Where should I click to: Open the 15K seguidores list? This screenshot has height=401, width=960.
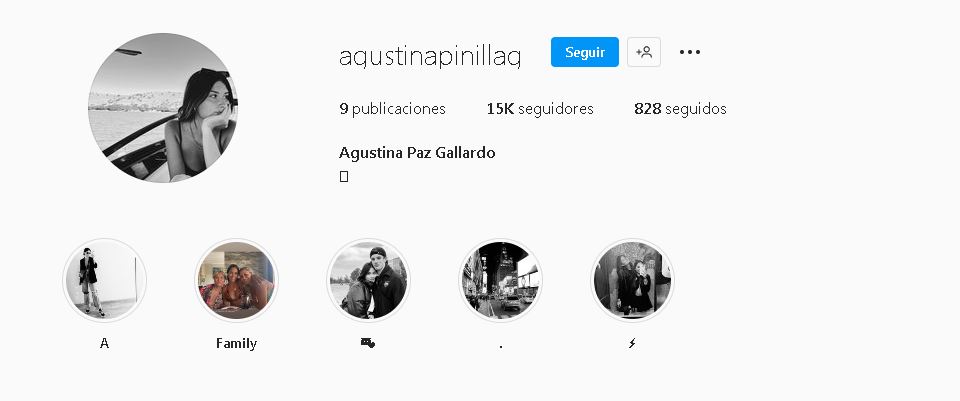(x=540, y=108)
